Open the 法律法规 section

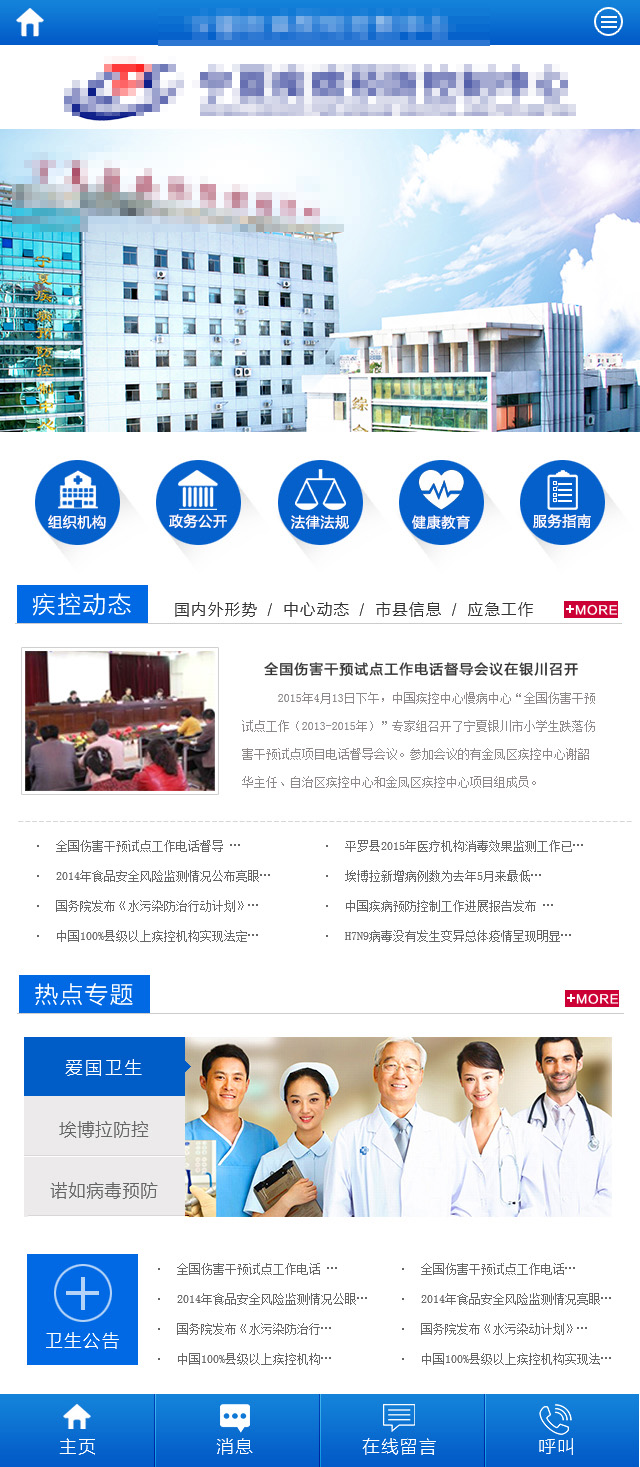(320, 502)
